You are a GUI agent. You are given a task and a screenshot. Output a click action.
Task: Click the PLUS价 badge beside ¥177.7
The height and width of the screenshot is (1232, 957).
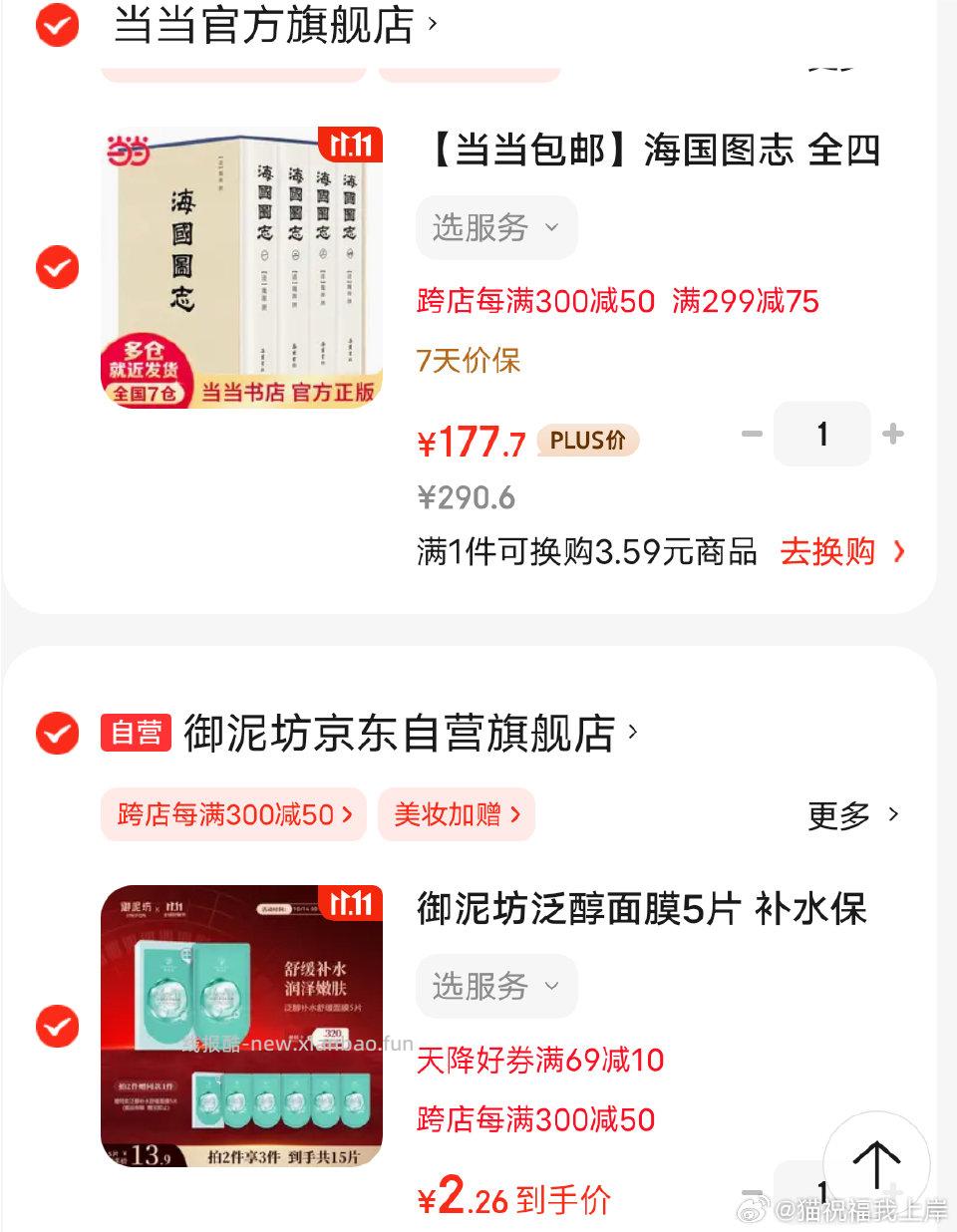point(587,441)
